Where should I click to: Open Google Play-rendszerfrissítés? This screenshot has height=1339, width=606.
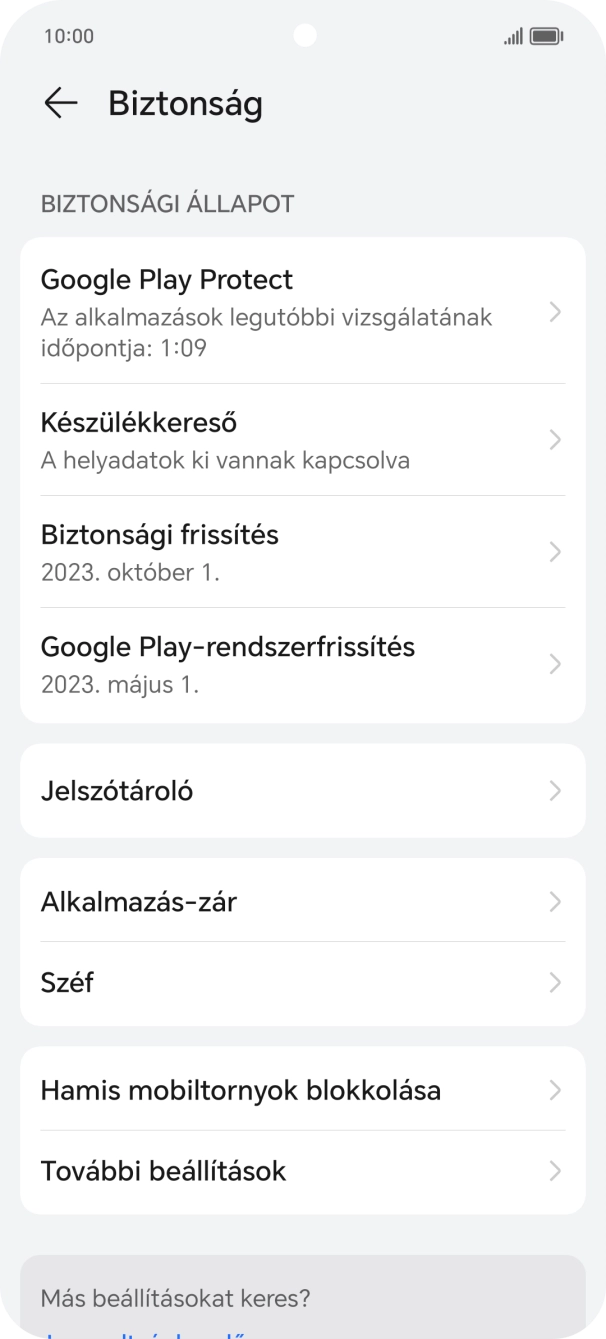pos(302,664)
